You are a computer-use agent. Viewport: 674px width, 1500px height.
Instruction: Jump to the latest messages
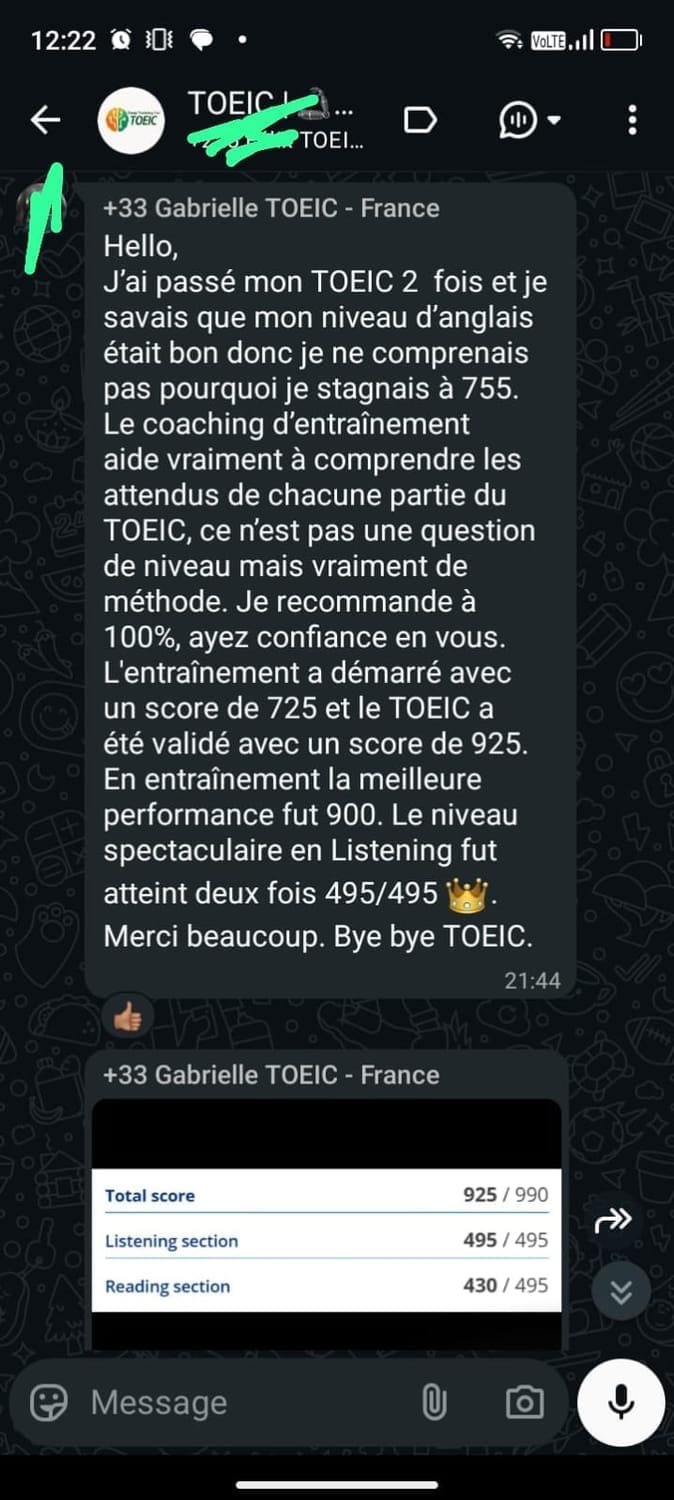pos(621,1291)
